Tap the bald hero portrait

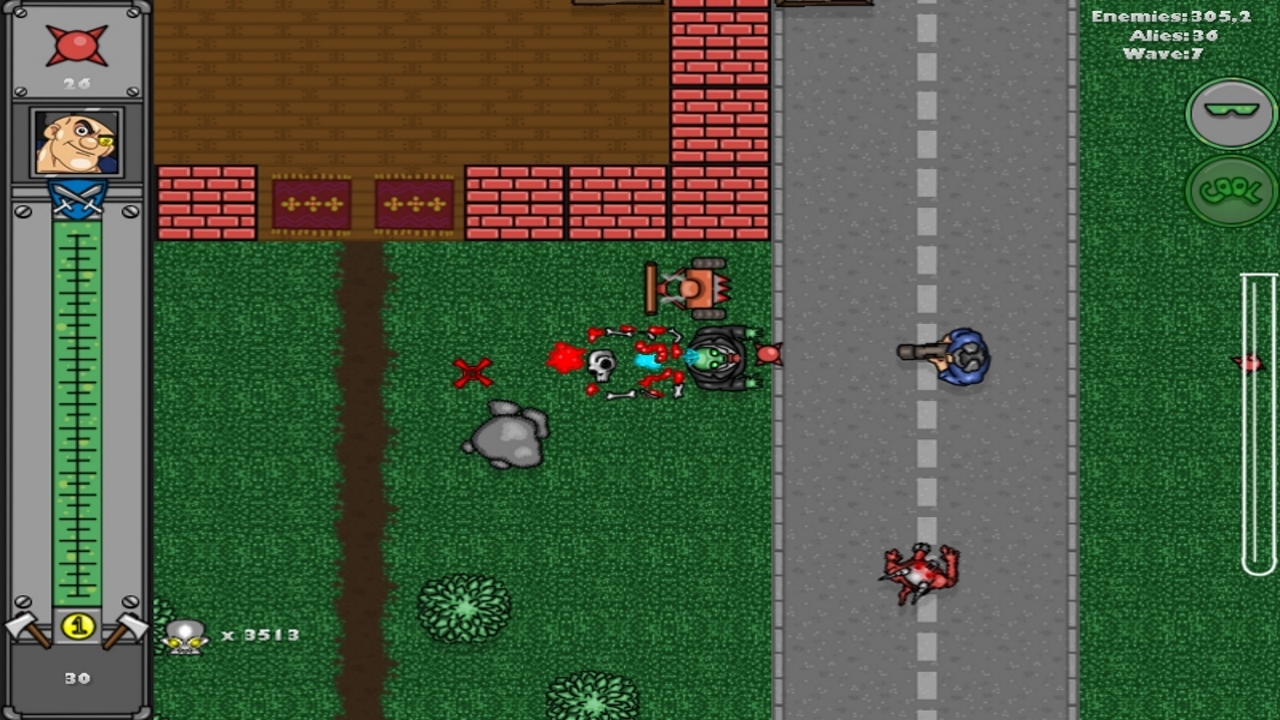pyautogui.click(x=77, y=143)
